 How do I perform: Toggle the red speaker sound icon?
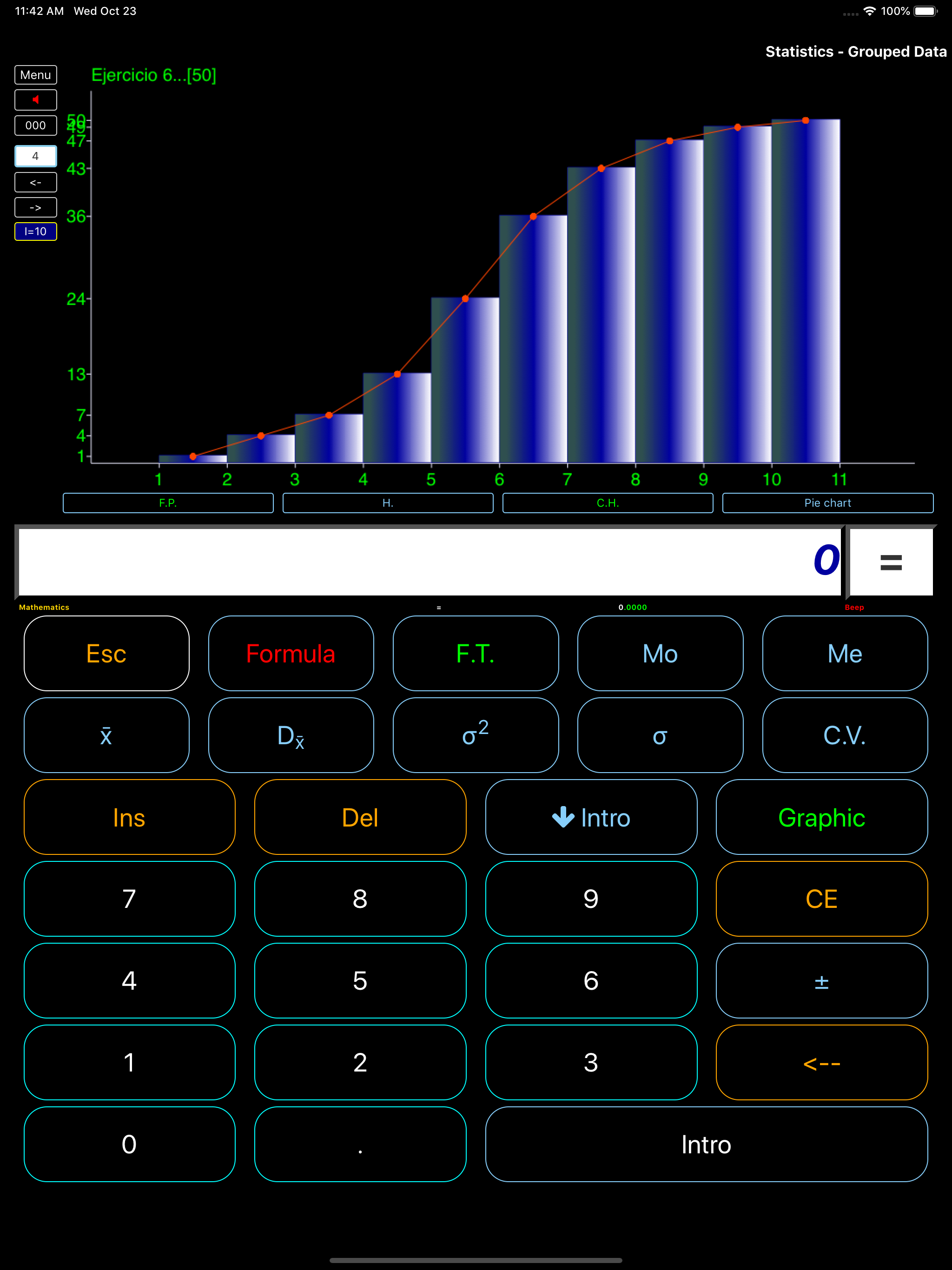click(36, 100)
